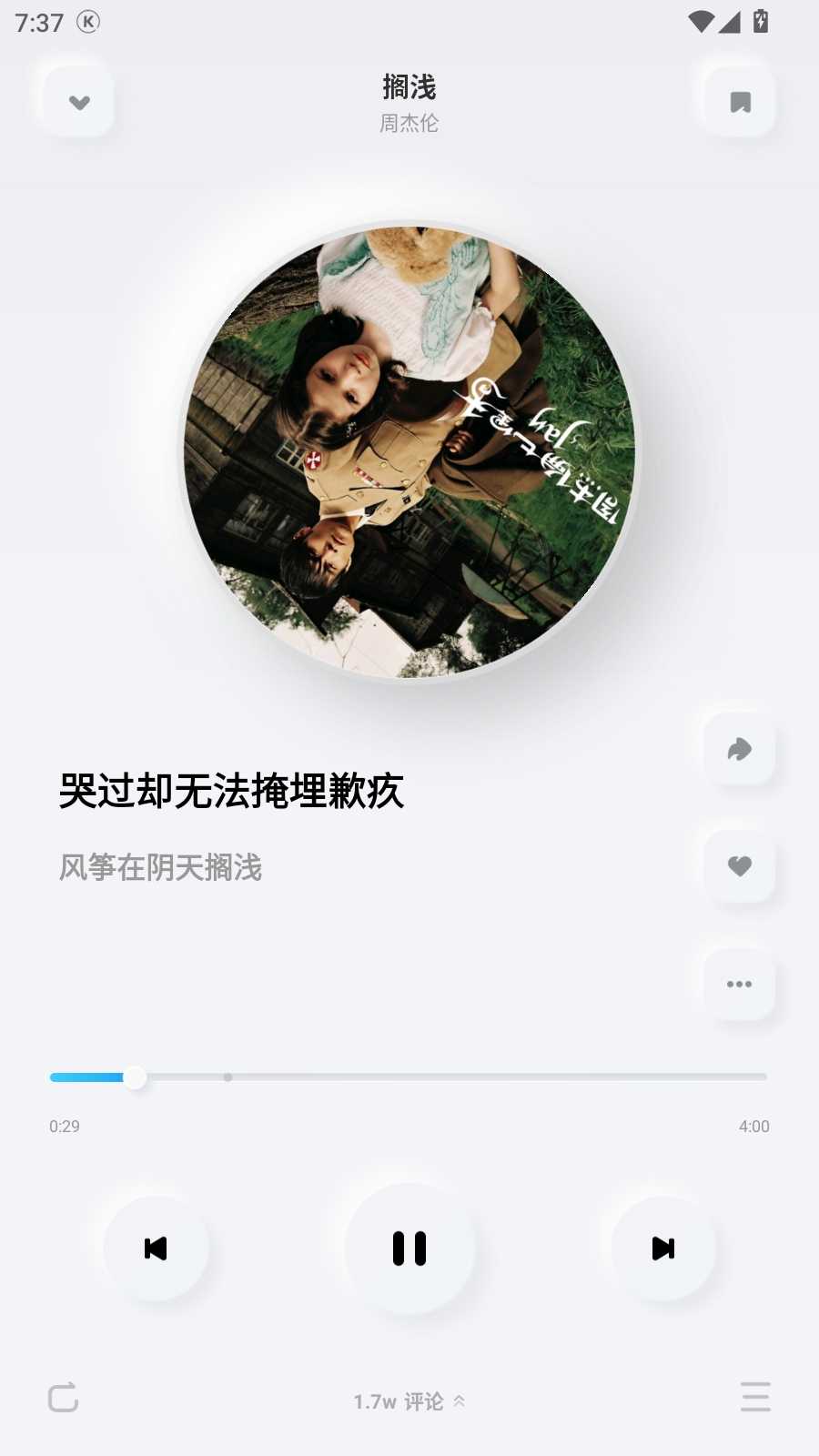Change the repeat play mode
The height and width of the screenshot is (1456, 819).
pyautogui.click(x=63, y=1398)
